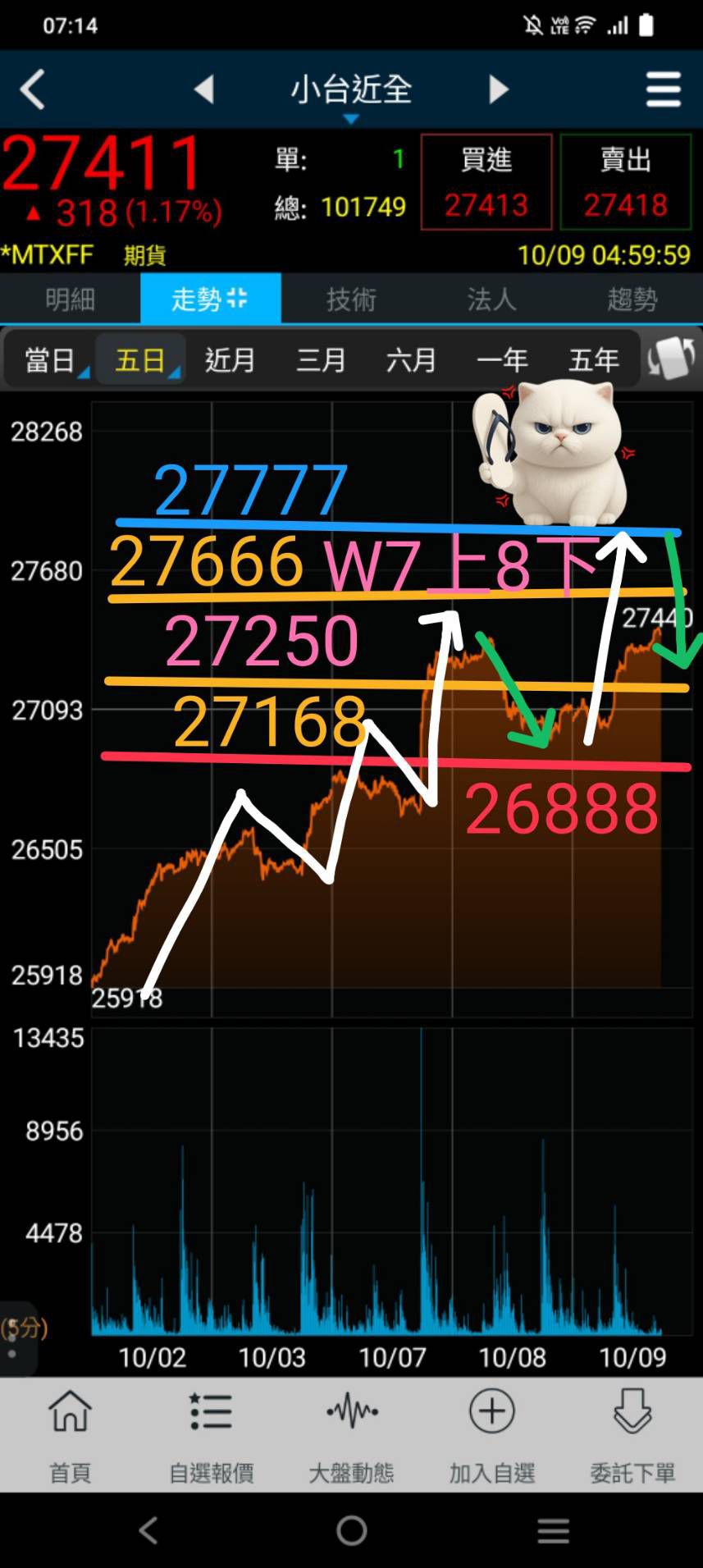Switch to the next contract with right triangle
Image resolution: width=703 pixels, height=1568 pixels.
coord(498,89)
